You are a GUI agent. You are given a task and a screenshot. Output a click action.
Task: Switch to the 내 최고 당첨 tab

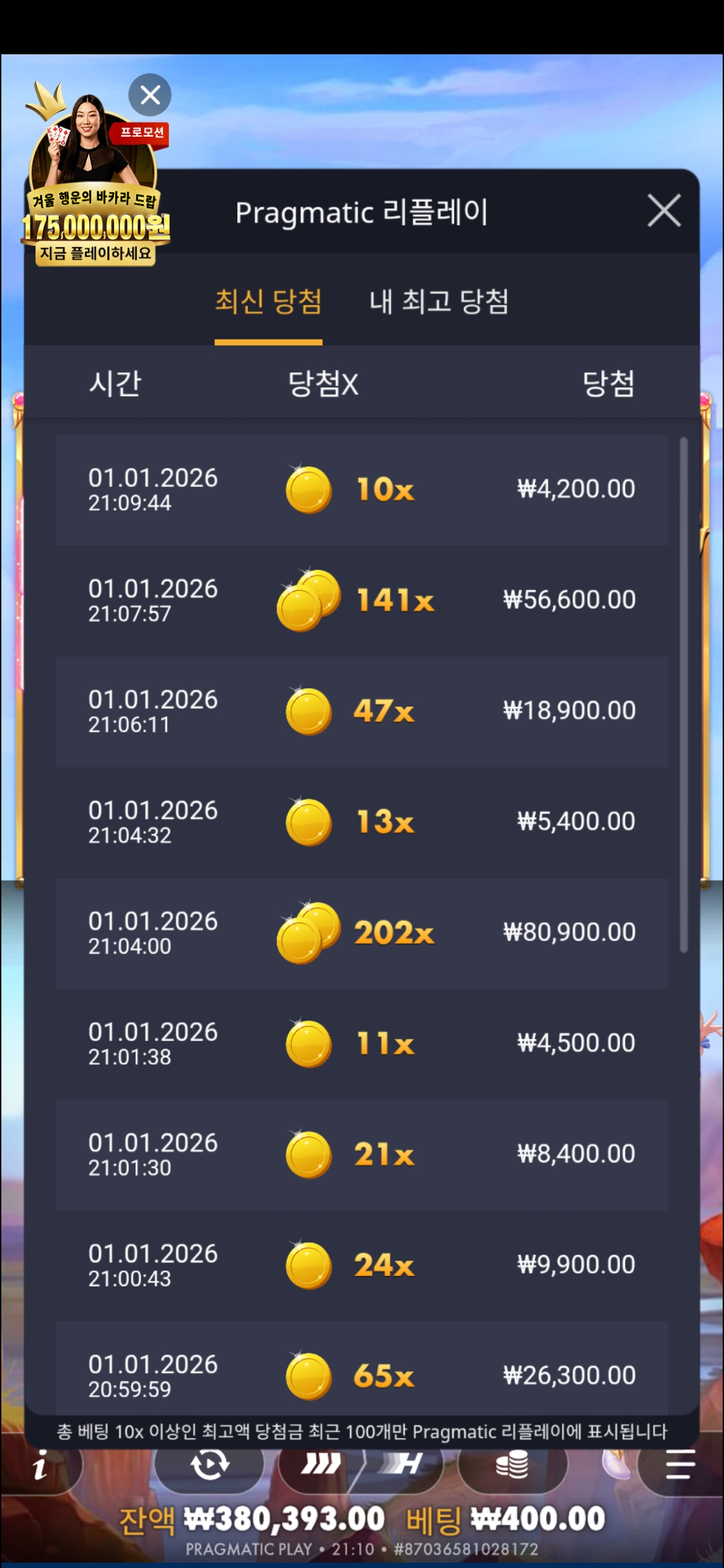(x=439, y=302)
